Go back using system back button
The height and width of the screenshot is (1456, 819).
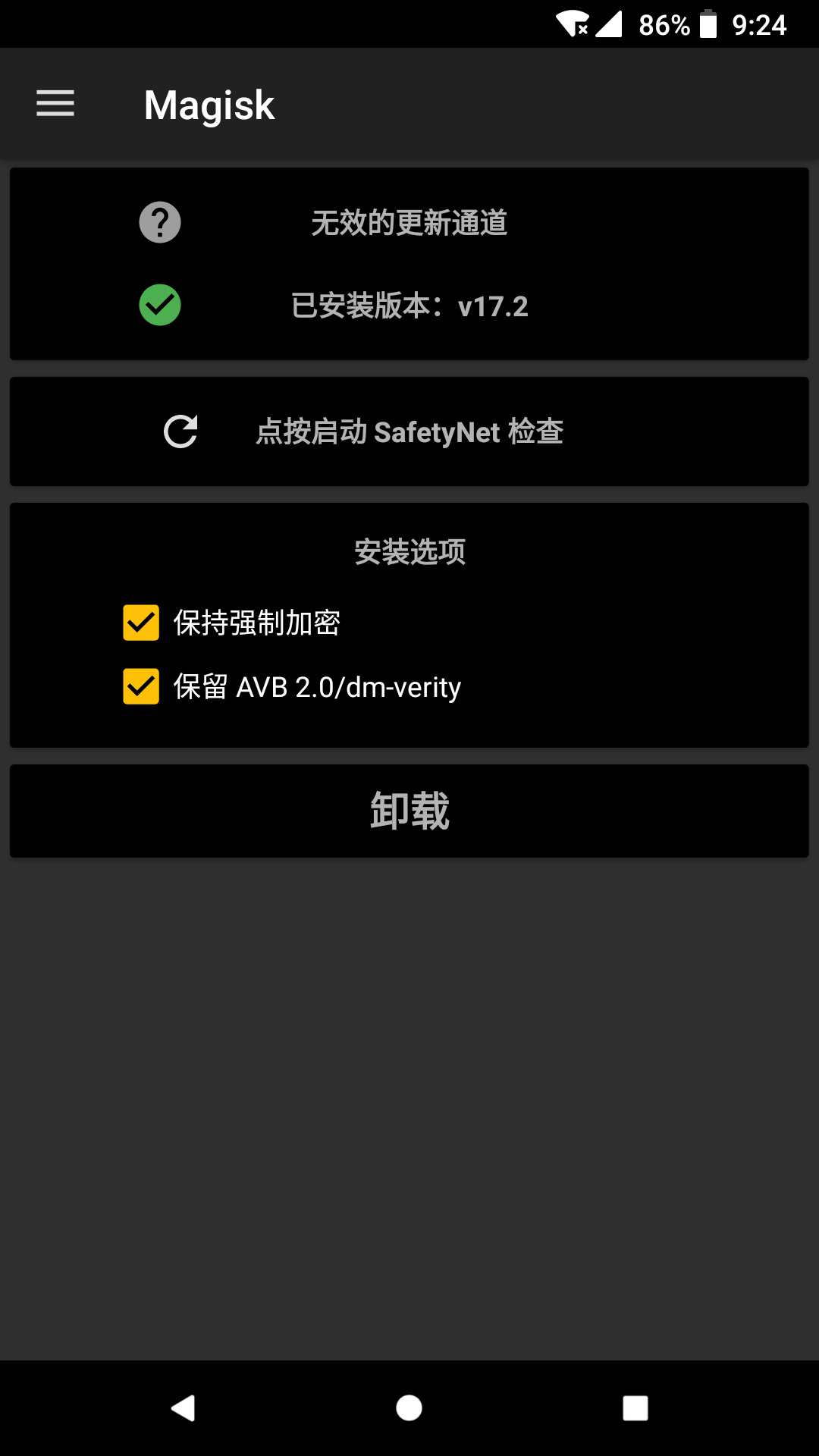click(183, 1408)
